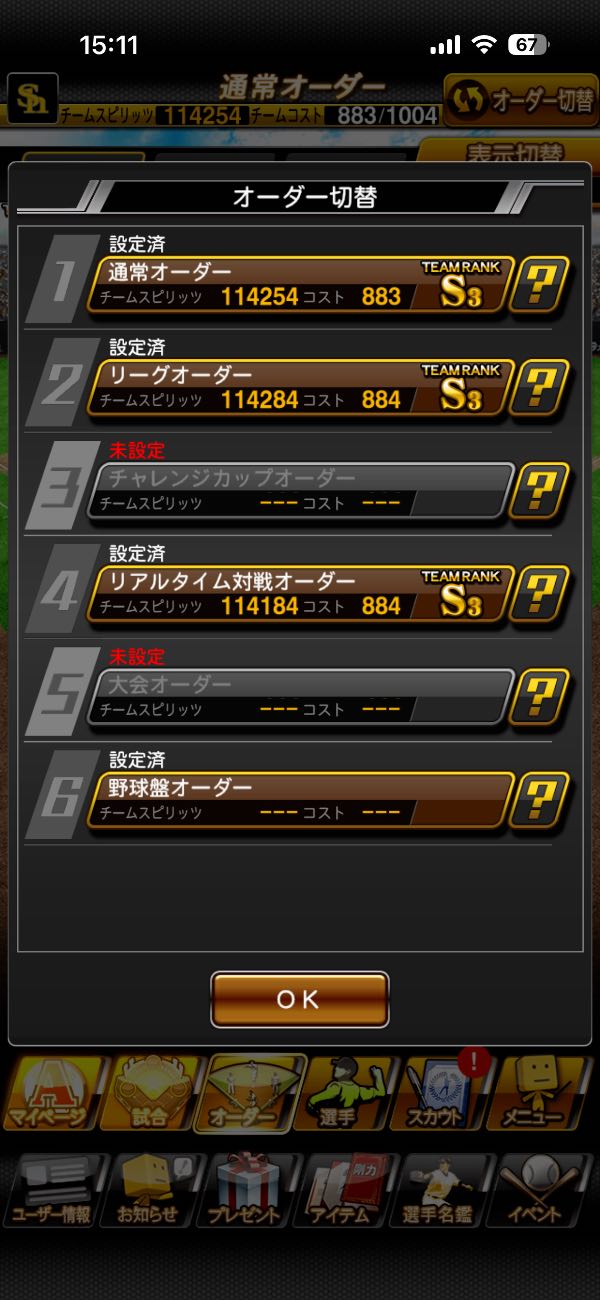Open the question mark beside チャレンジカップオーダー
This screenshot has width=600, height=1300.
click(540, 491)
